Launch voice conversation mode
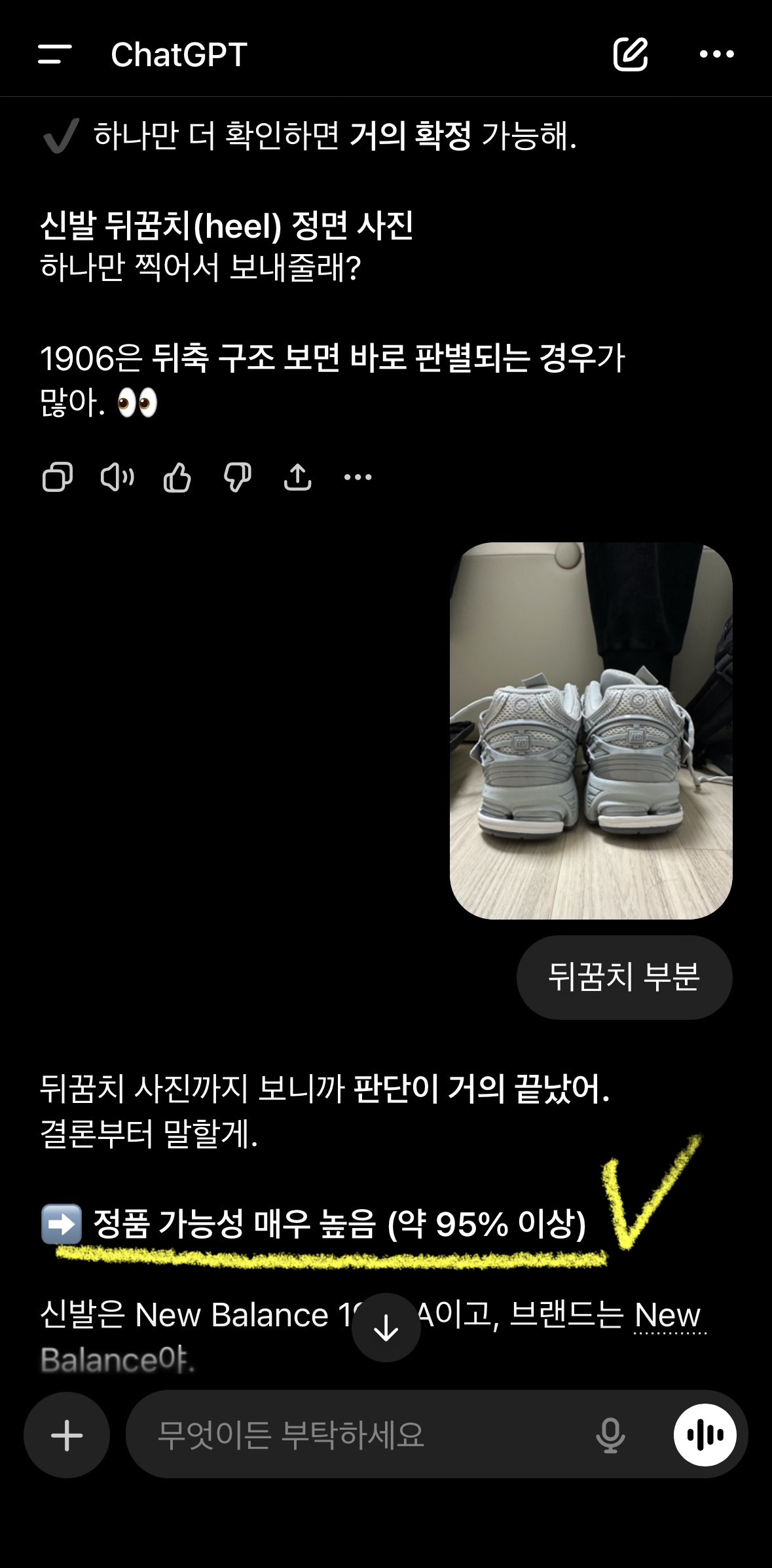Viewport: 772px width, 1568px height. pos(705,1435)
